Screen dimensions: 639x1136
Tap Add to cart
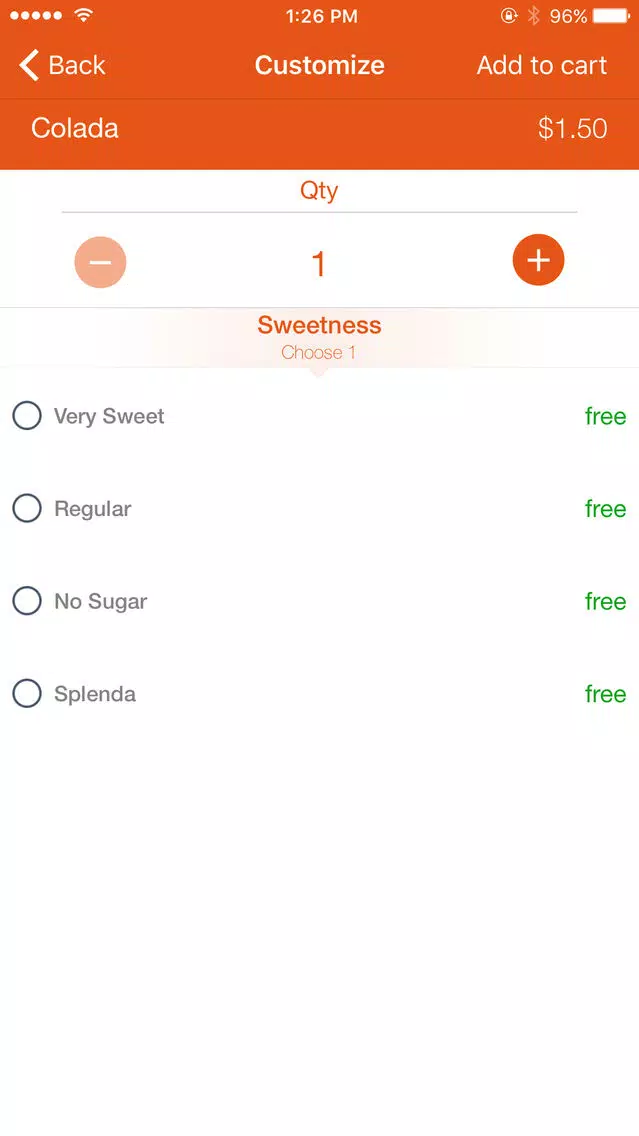(541, 65)
